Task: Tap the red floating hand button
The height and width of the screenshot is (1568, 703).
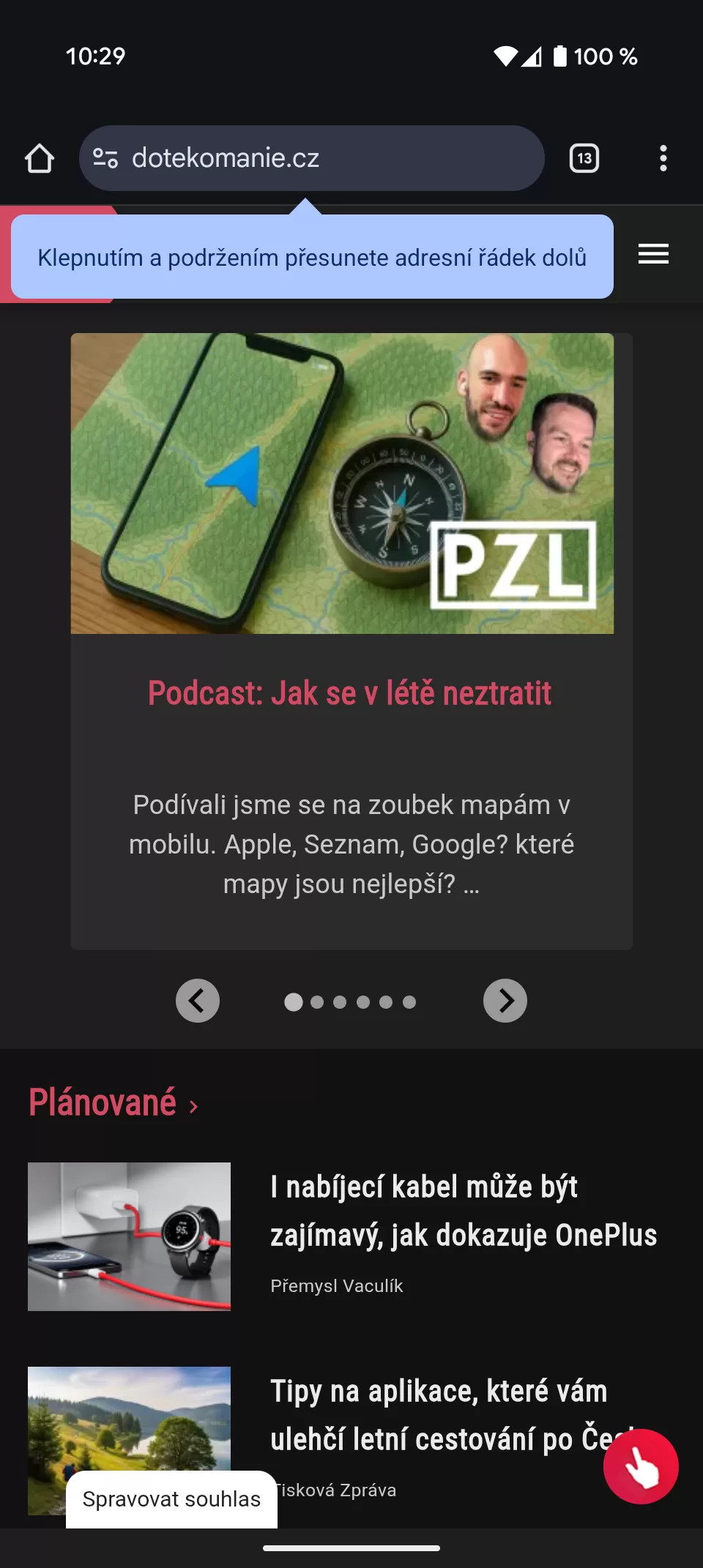Action: [641, 1466]
